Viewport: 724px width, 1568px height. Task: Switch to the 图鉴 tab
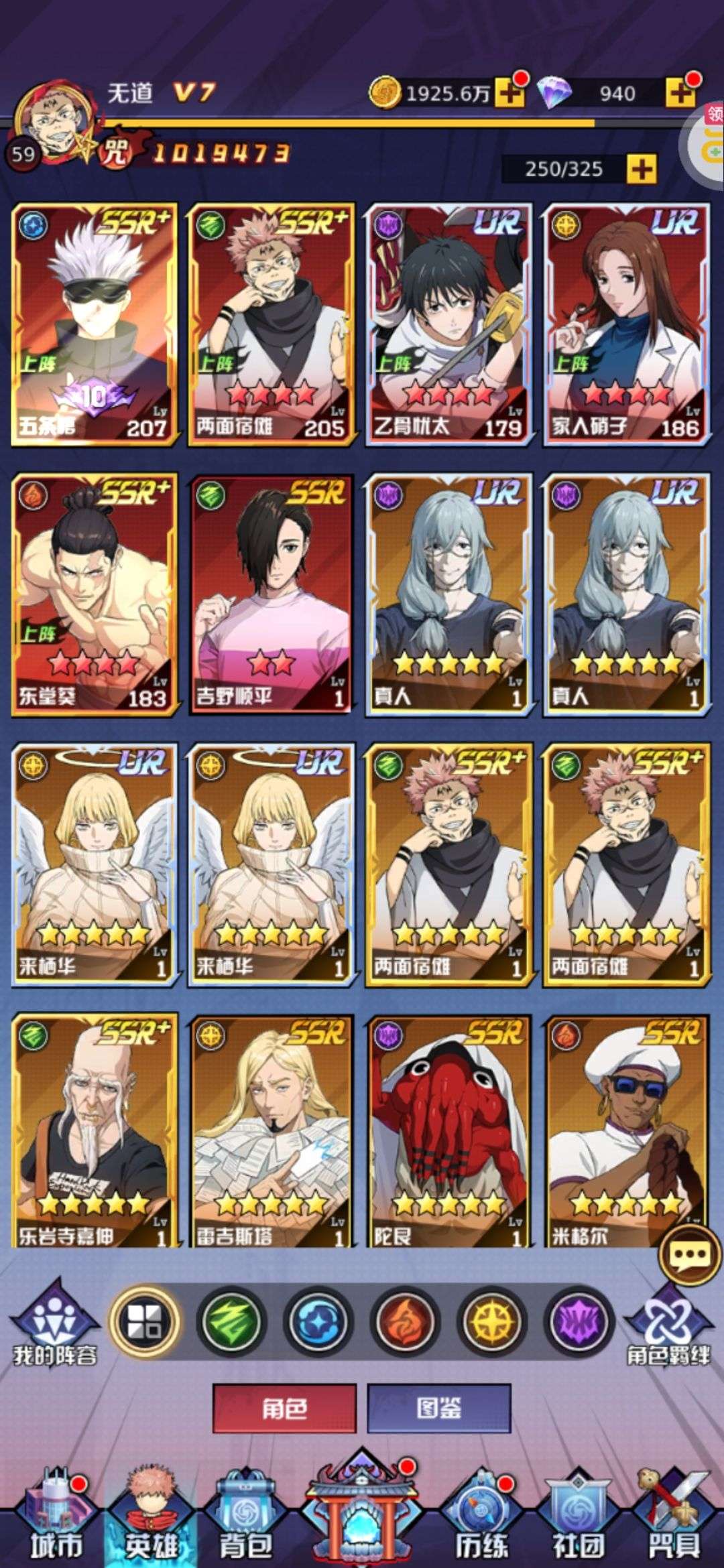[x=439, y=1408]
